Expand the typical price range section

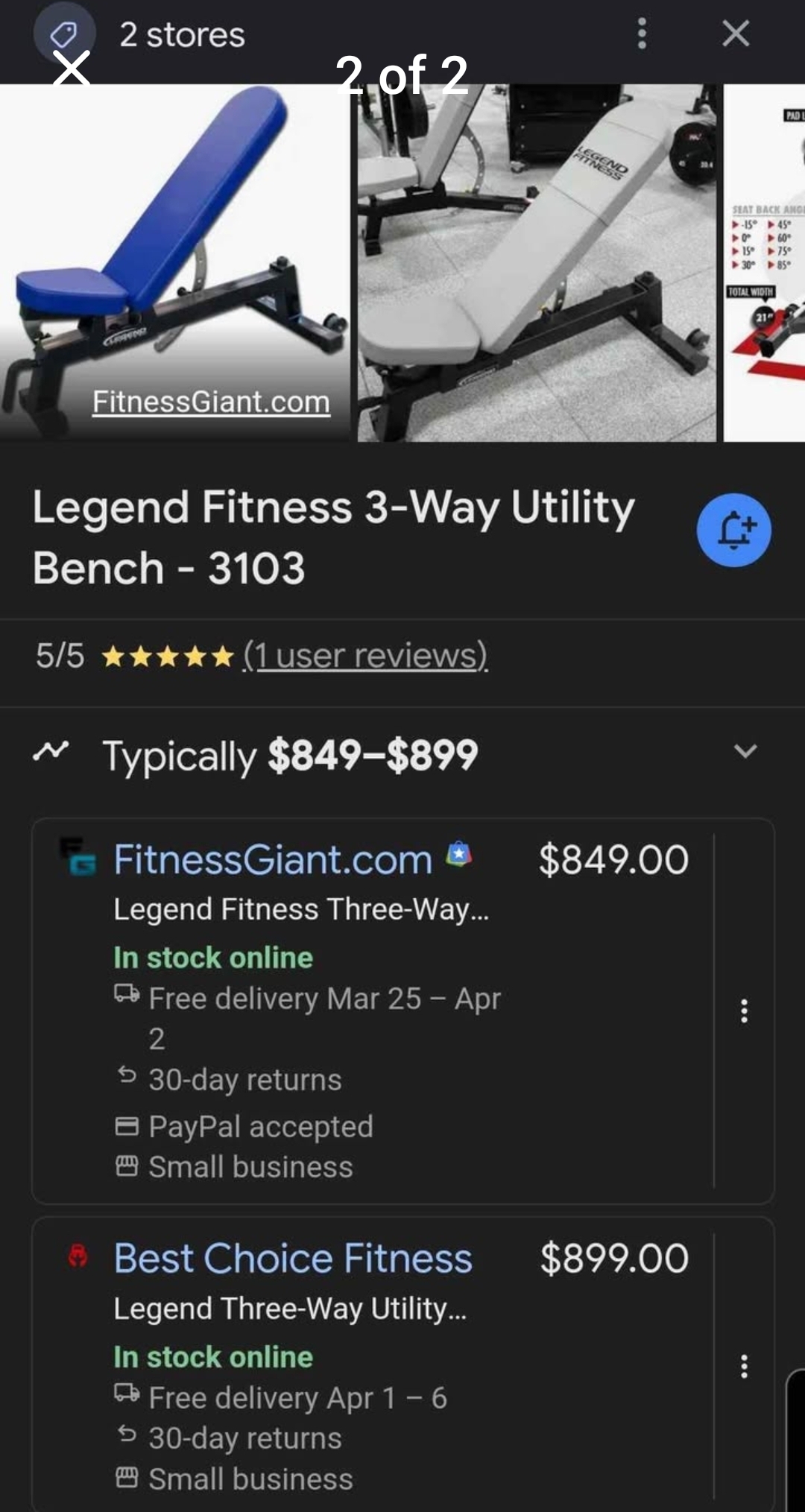pyautogui.click(x=745, y=751)
